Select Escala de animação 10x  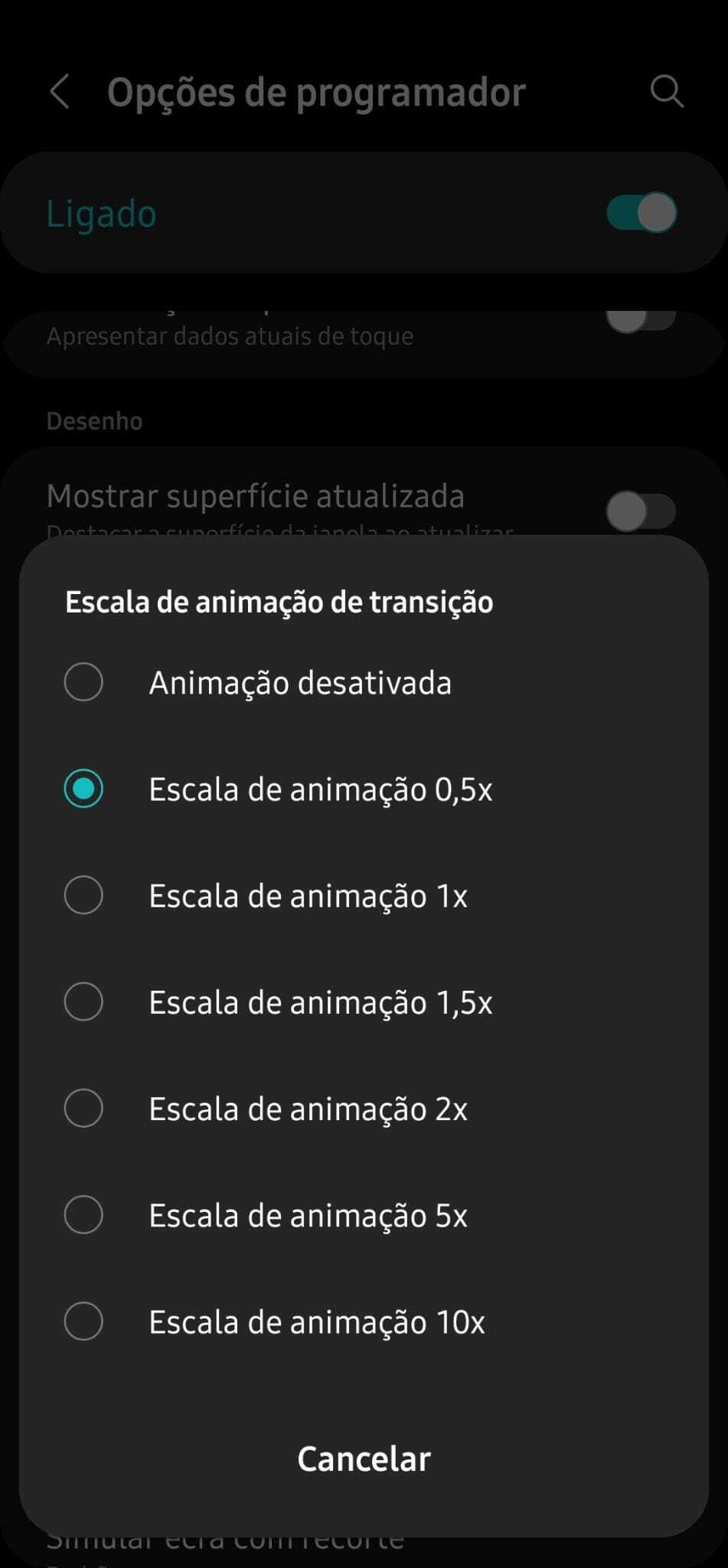coord(364,1321)
